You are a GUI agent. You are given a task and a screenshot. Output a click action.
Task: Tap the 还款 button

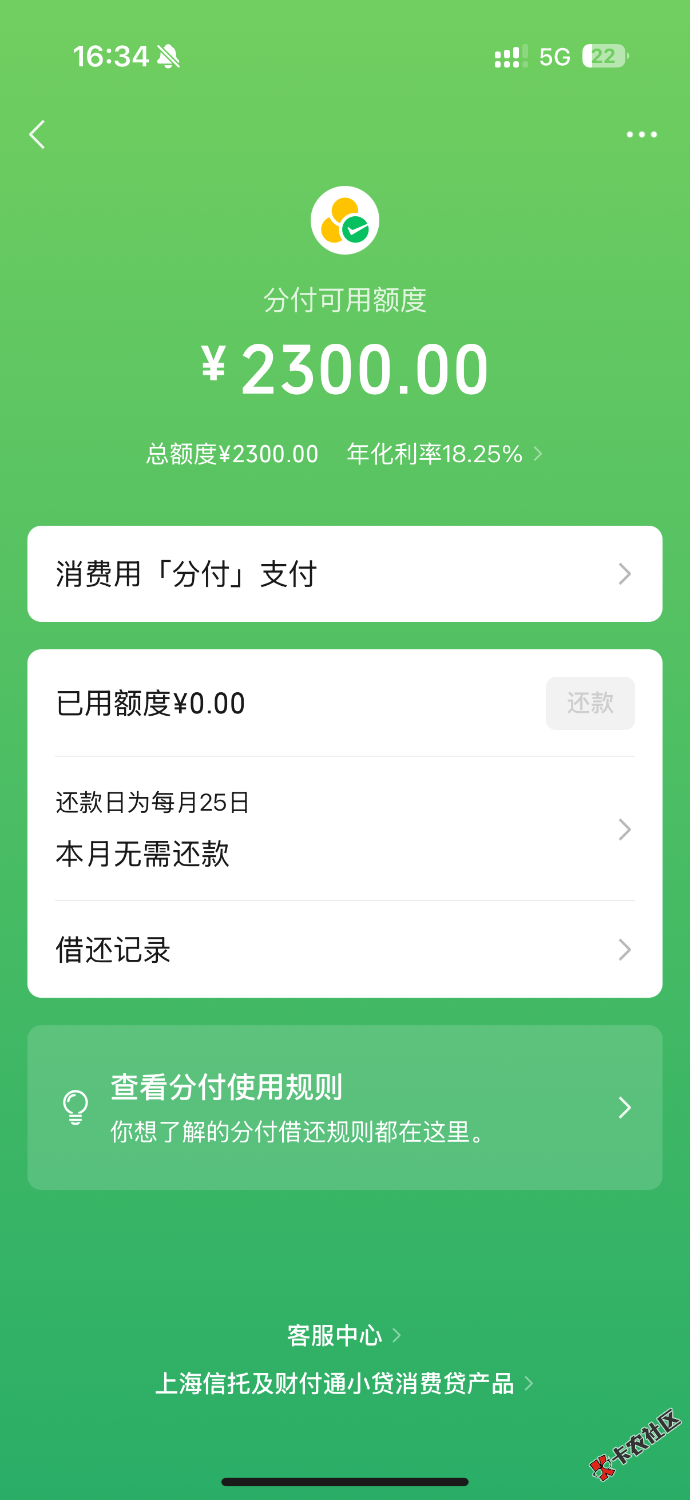pyautogui.click(x=590, y=703)
